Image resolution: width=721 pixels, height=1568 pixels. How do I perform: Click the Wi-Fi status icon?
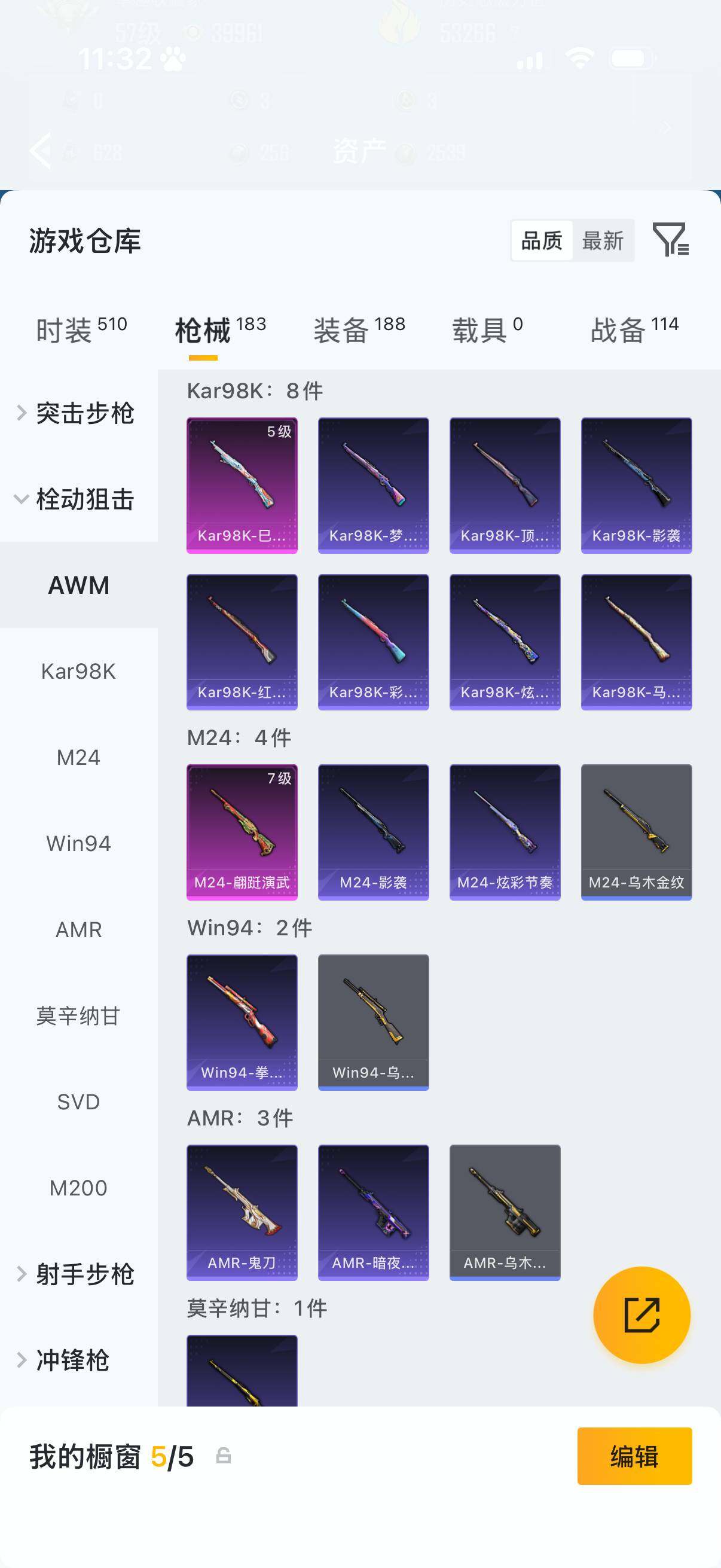tap(578, 59)
